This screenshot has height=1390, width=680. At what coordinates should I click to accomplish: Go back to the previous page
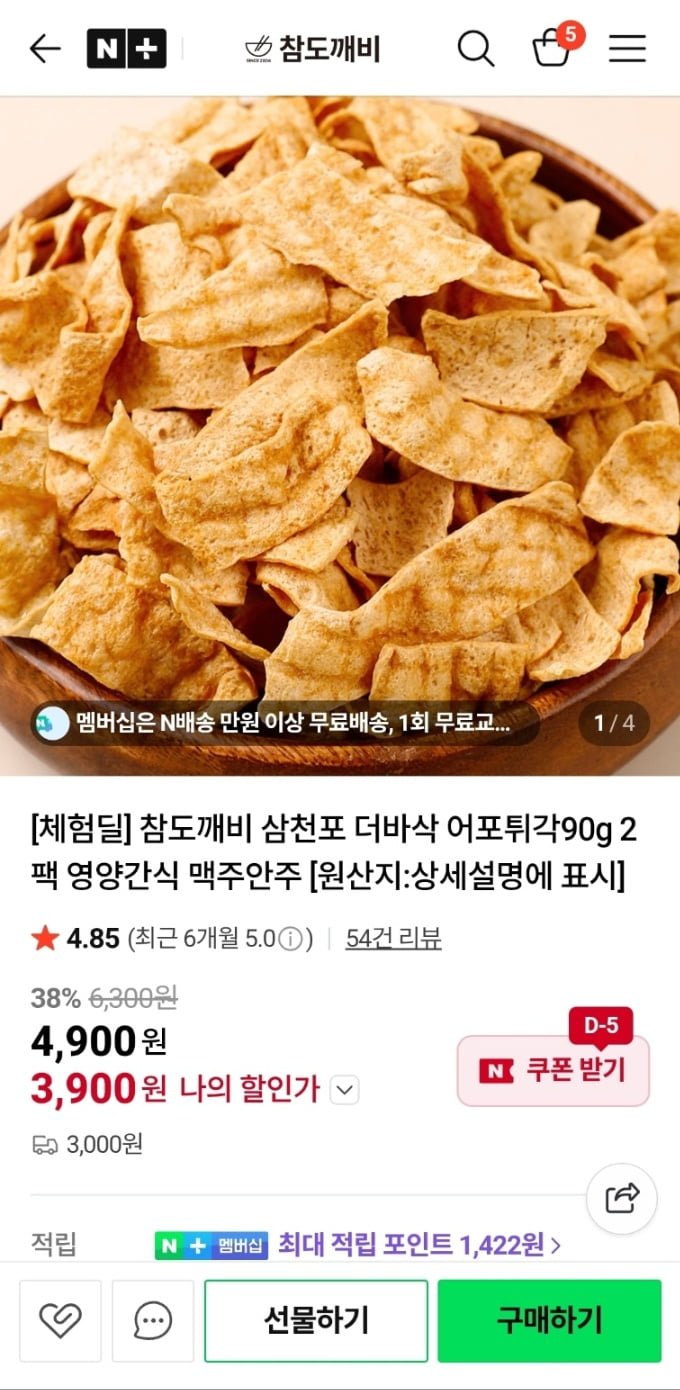click(45, 49)
